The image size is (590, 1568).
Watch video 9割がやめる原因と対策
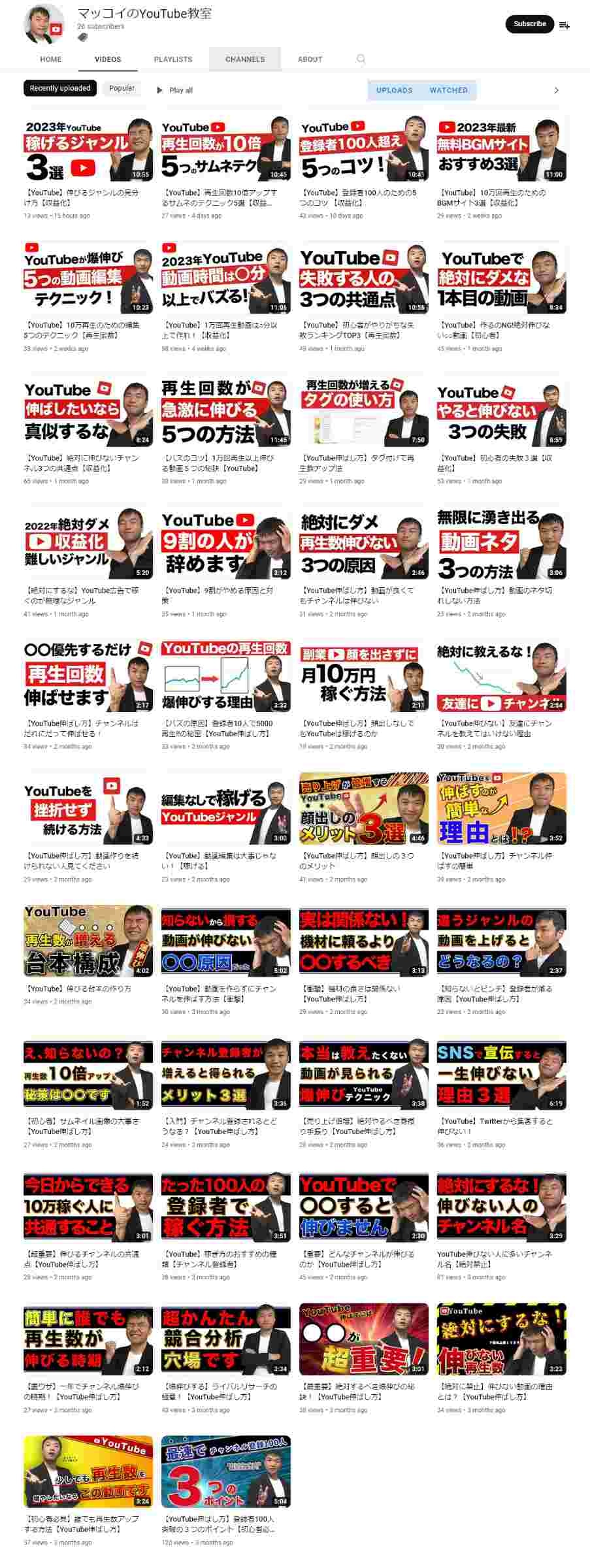click(x=225, y=546)
